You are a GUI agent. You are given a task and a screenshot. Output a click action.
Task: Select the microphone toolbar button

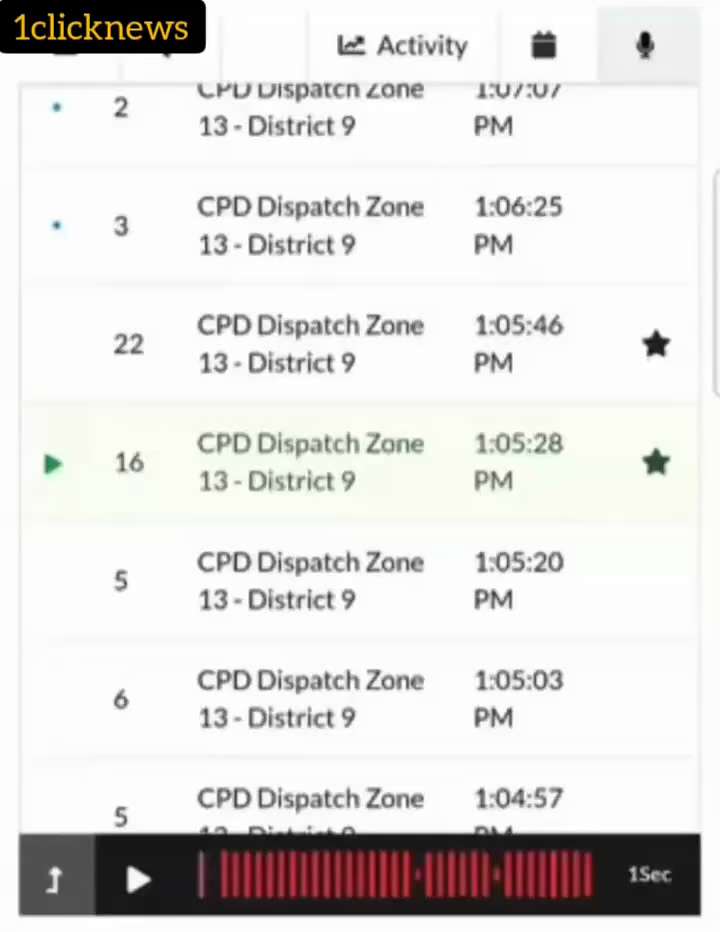(646, 45)
